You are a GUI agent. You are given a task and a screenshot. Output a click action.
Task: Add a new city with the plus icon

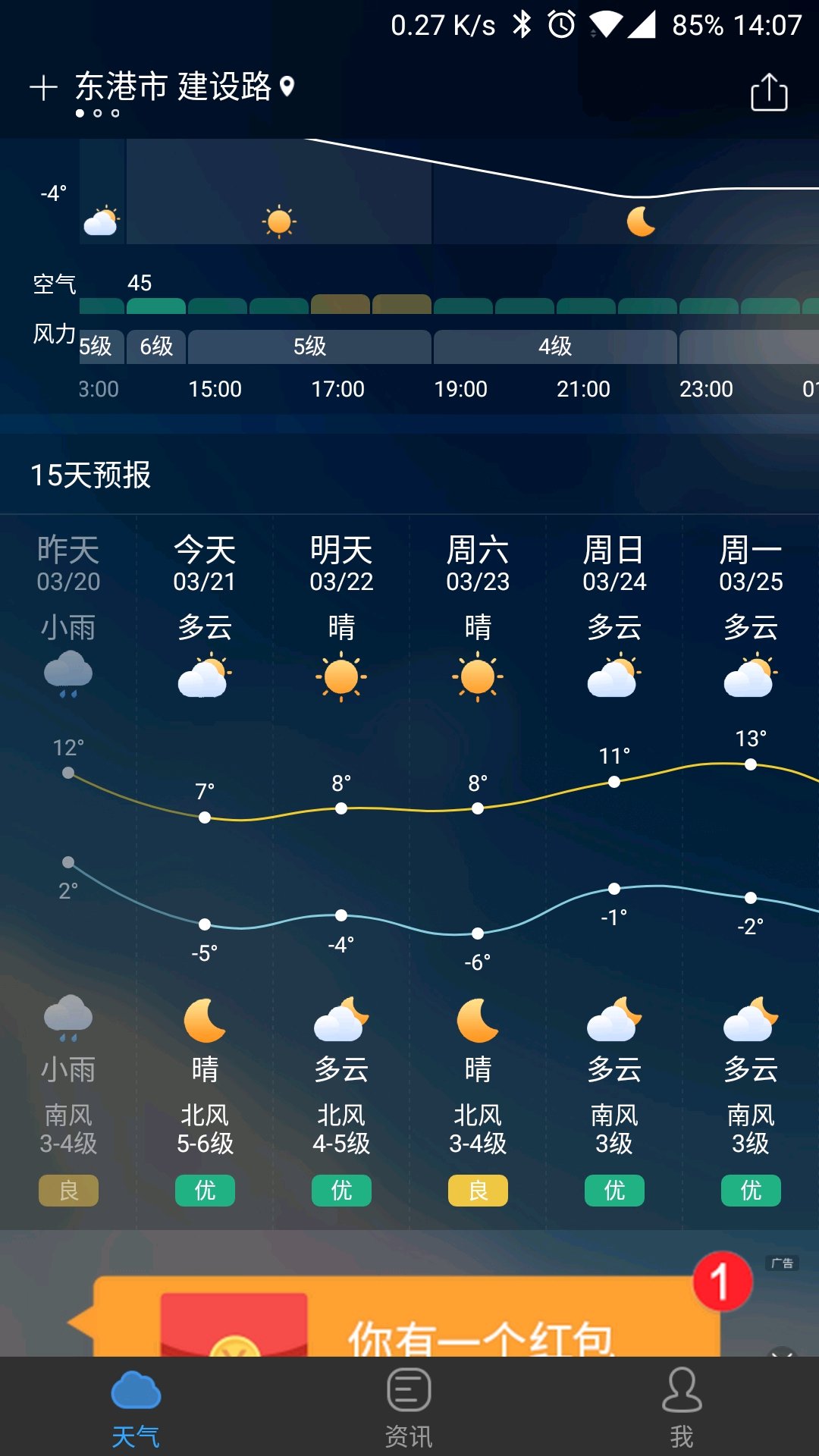(x=43, y=88)
